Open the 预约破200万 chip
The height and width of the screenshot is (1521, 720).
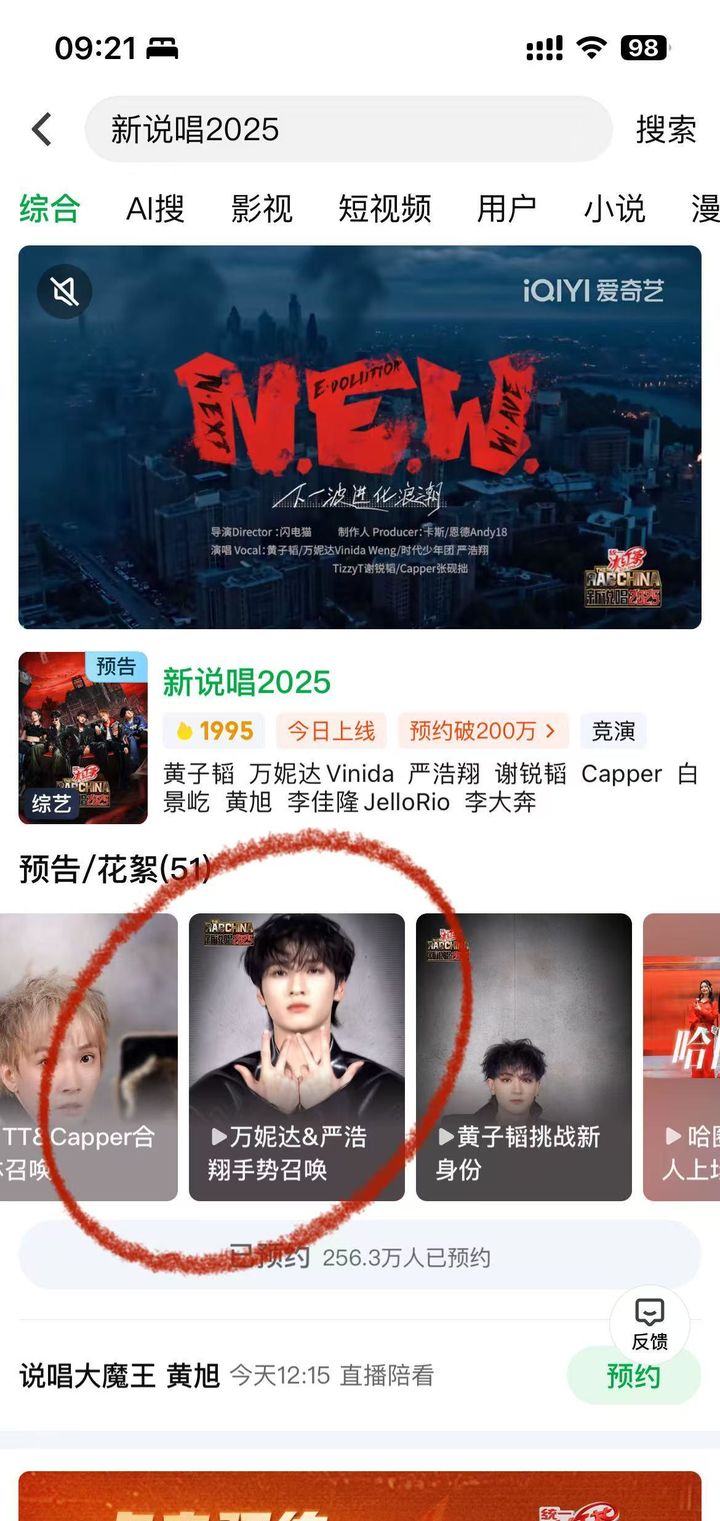click(x=482, y=731)
